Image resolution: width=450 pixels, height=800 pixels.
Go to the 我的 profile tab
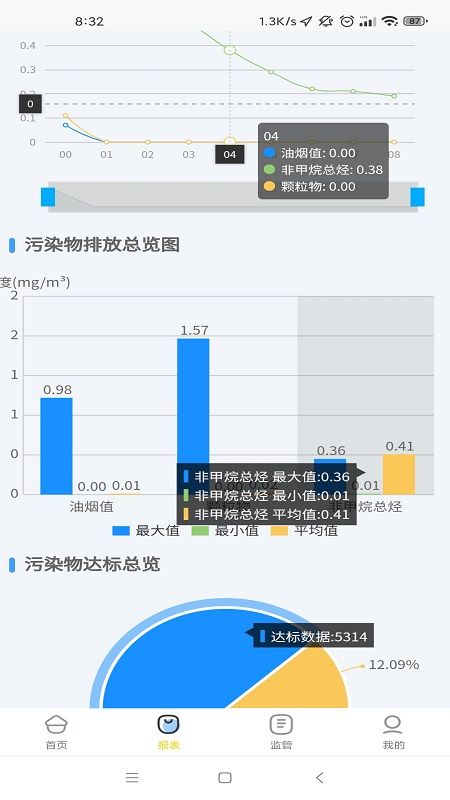click(393, 732)
